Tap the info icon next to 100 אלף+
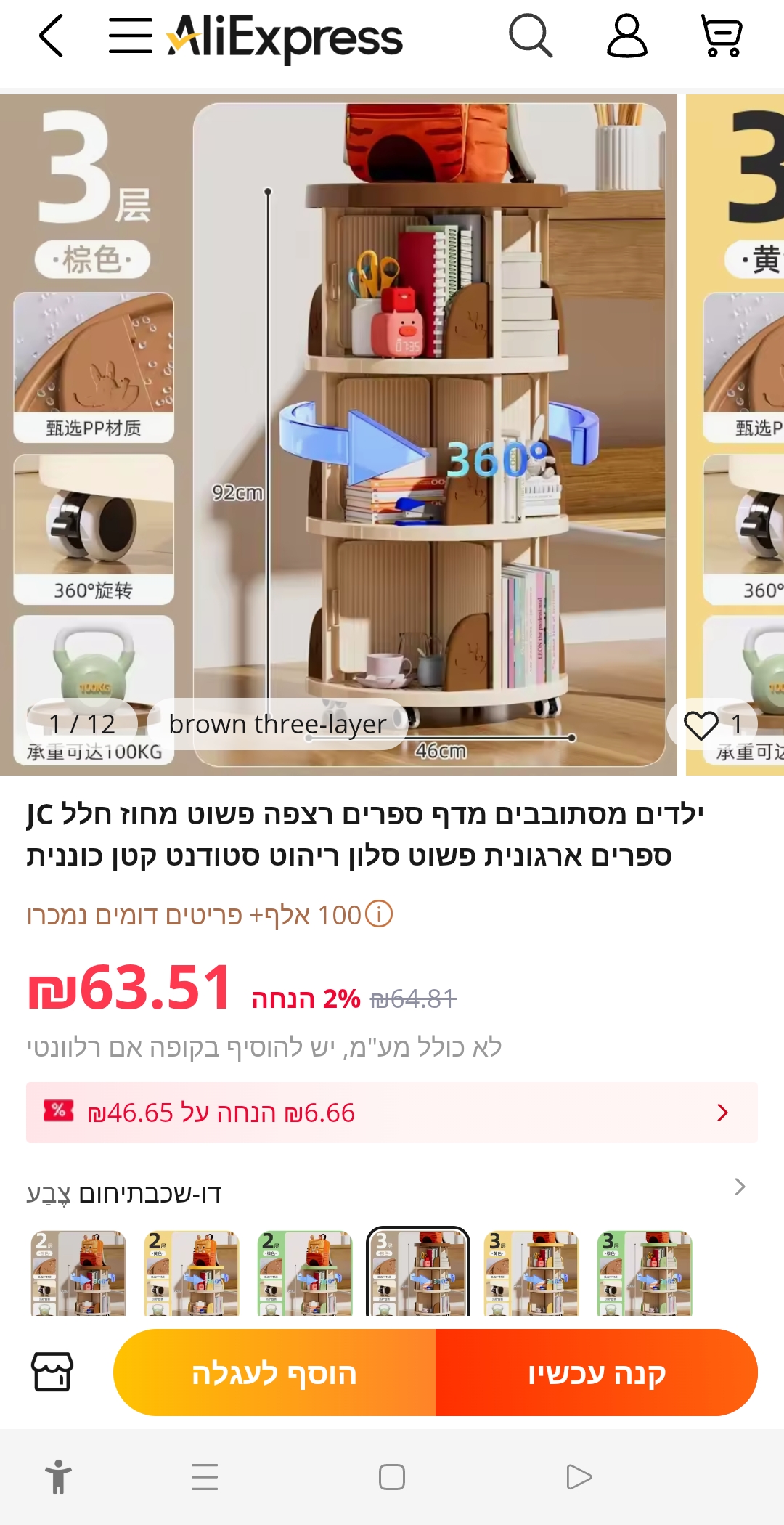 379,914
